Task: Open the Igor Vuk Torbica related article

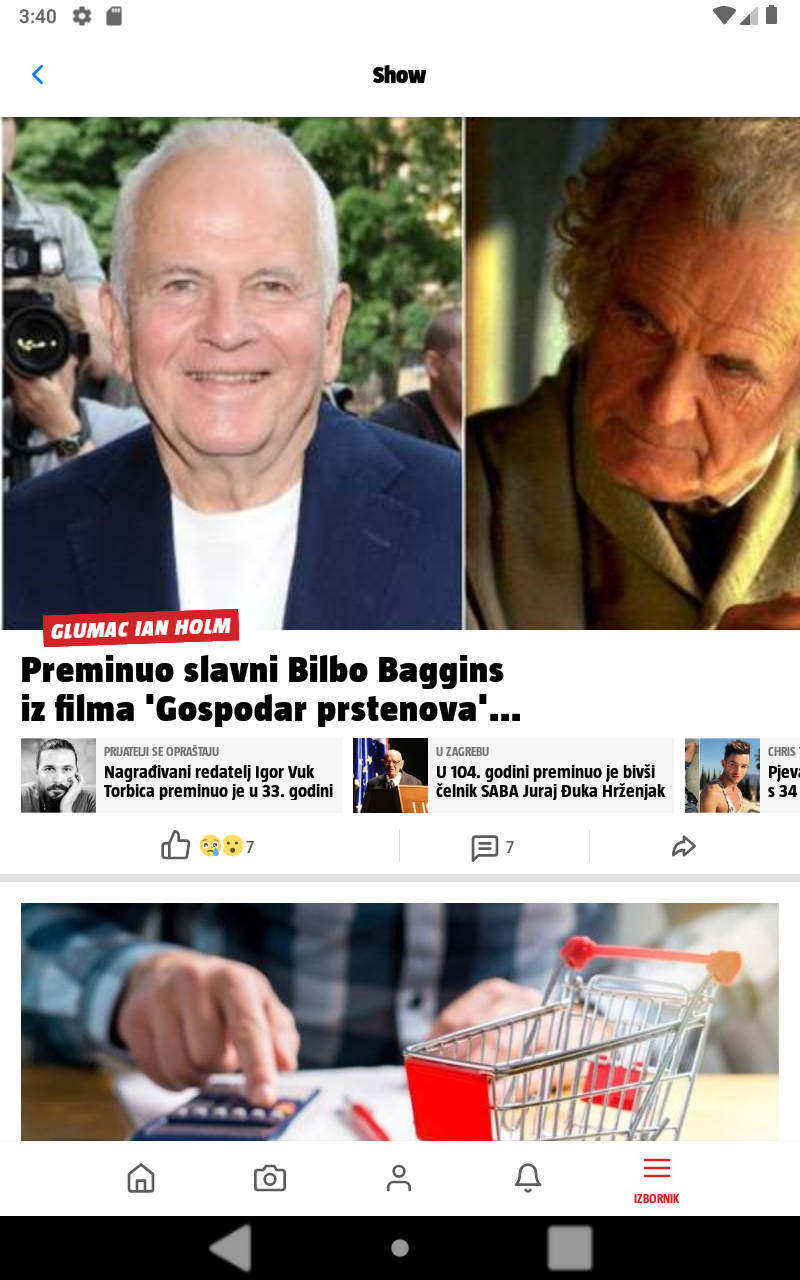Action: click(x=181, y=775)
